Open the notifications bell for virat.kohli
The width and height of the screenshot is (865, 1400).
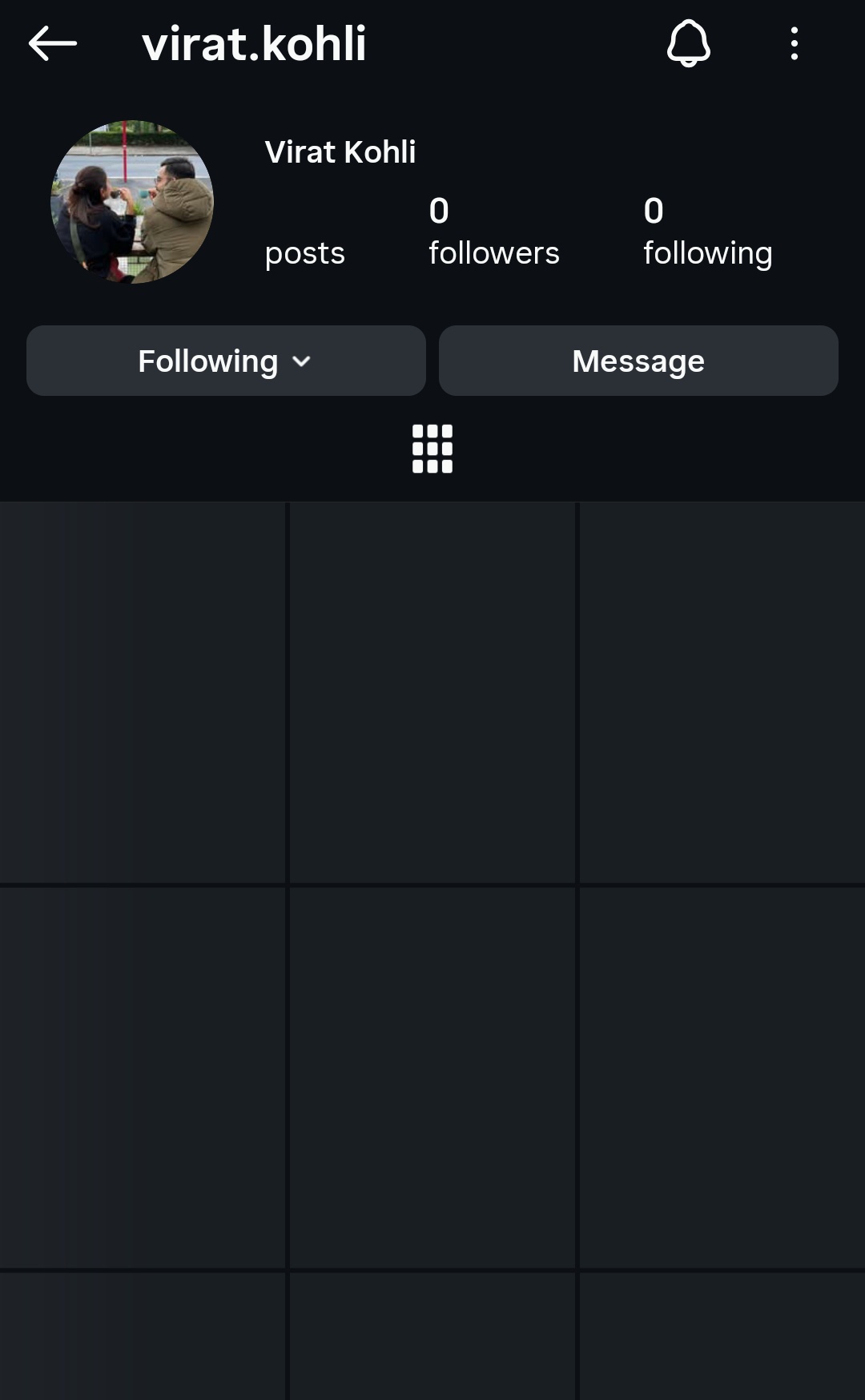[688, 43]
